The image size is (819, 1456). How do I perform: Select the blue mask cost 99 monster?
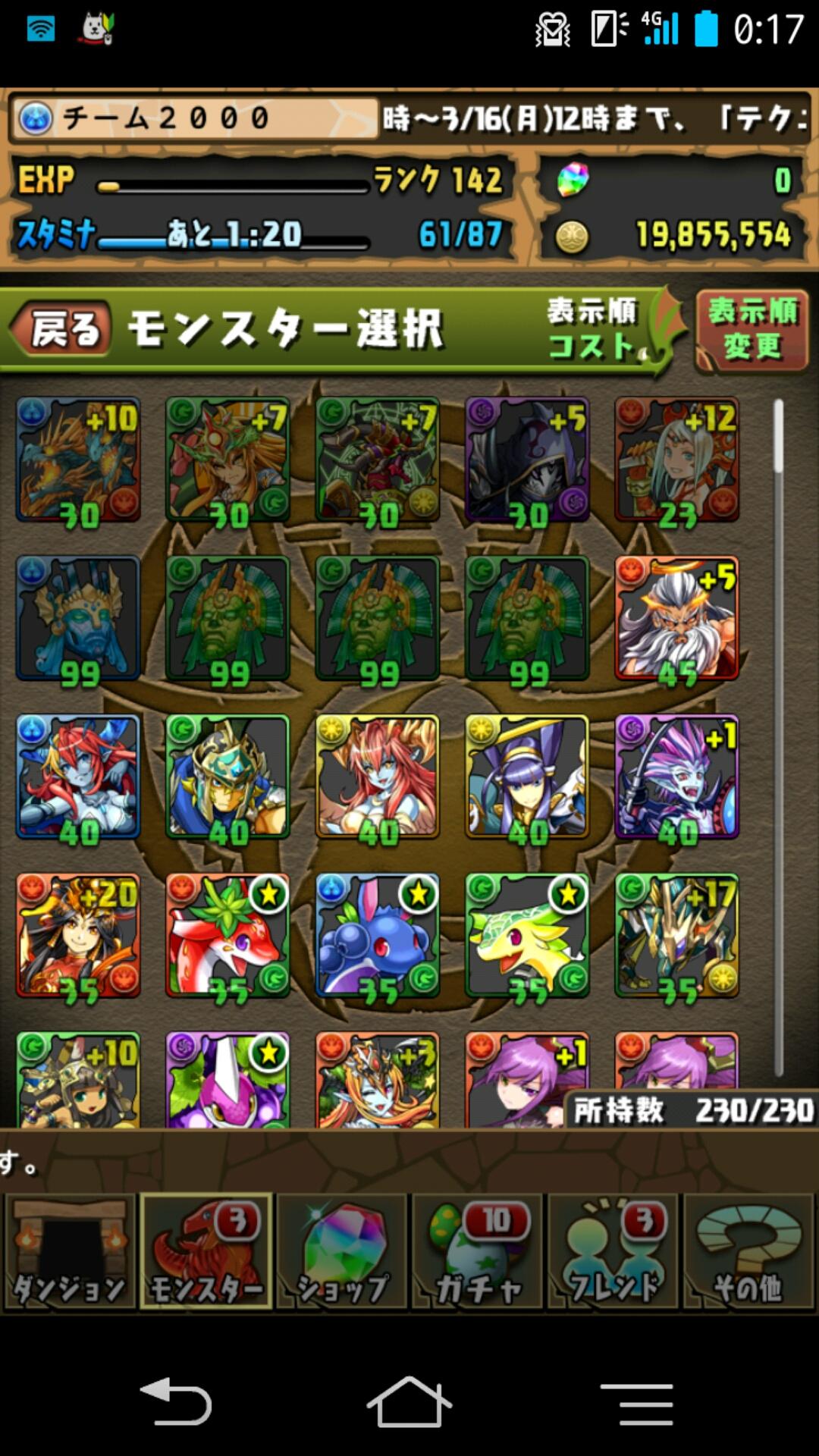pyautogui.click(x=78, y=618)
